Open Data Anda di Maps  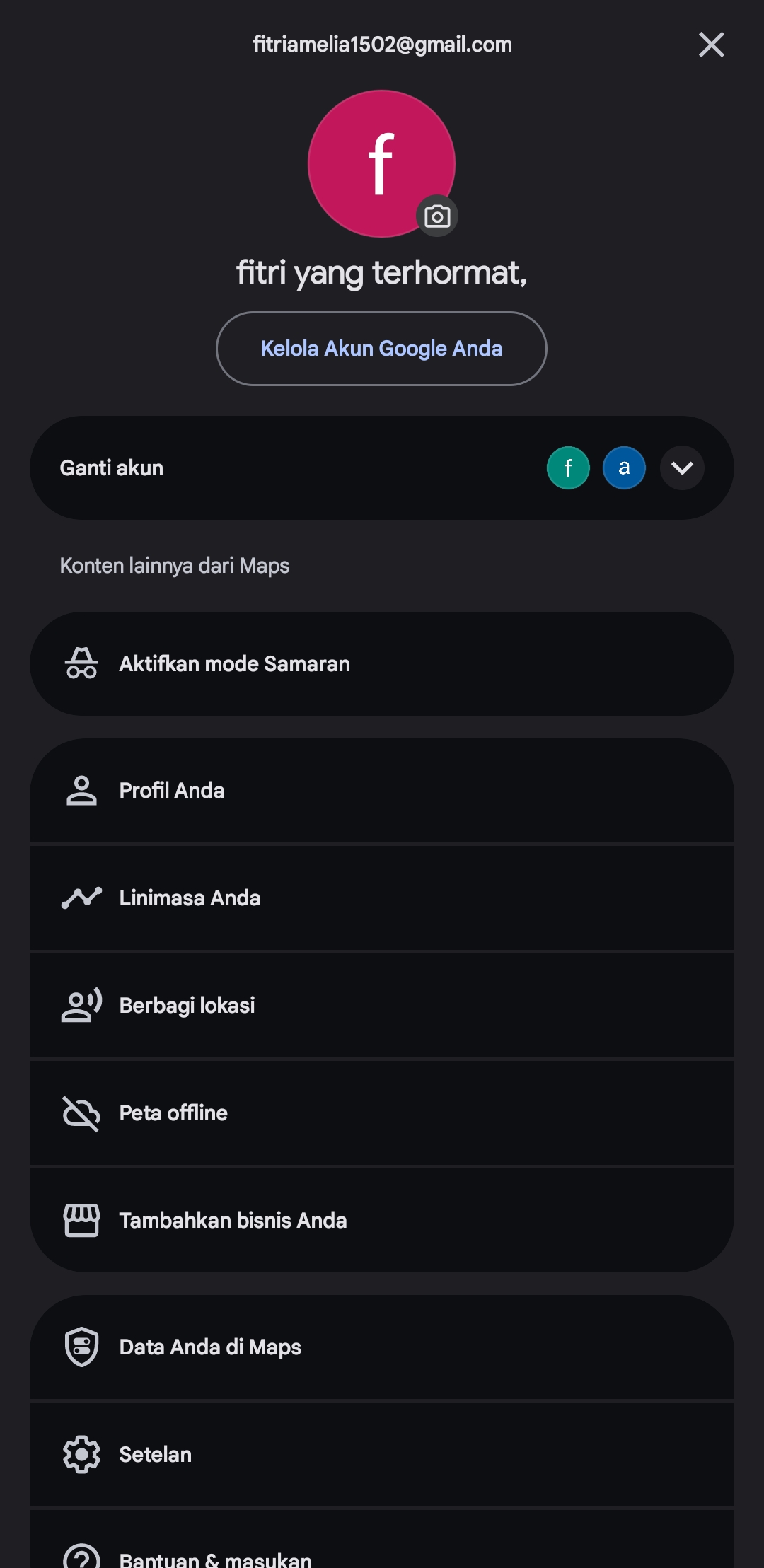pyautogui.click(x=381, y=1347)
